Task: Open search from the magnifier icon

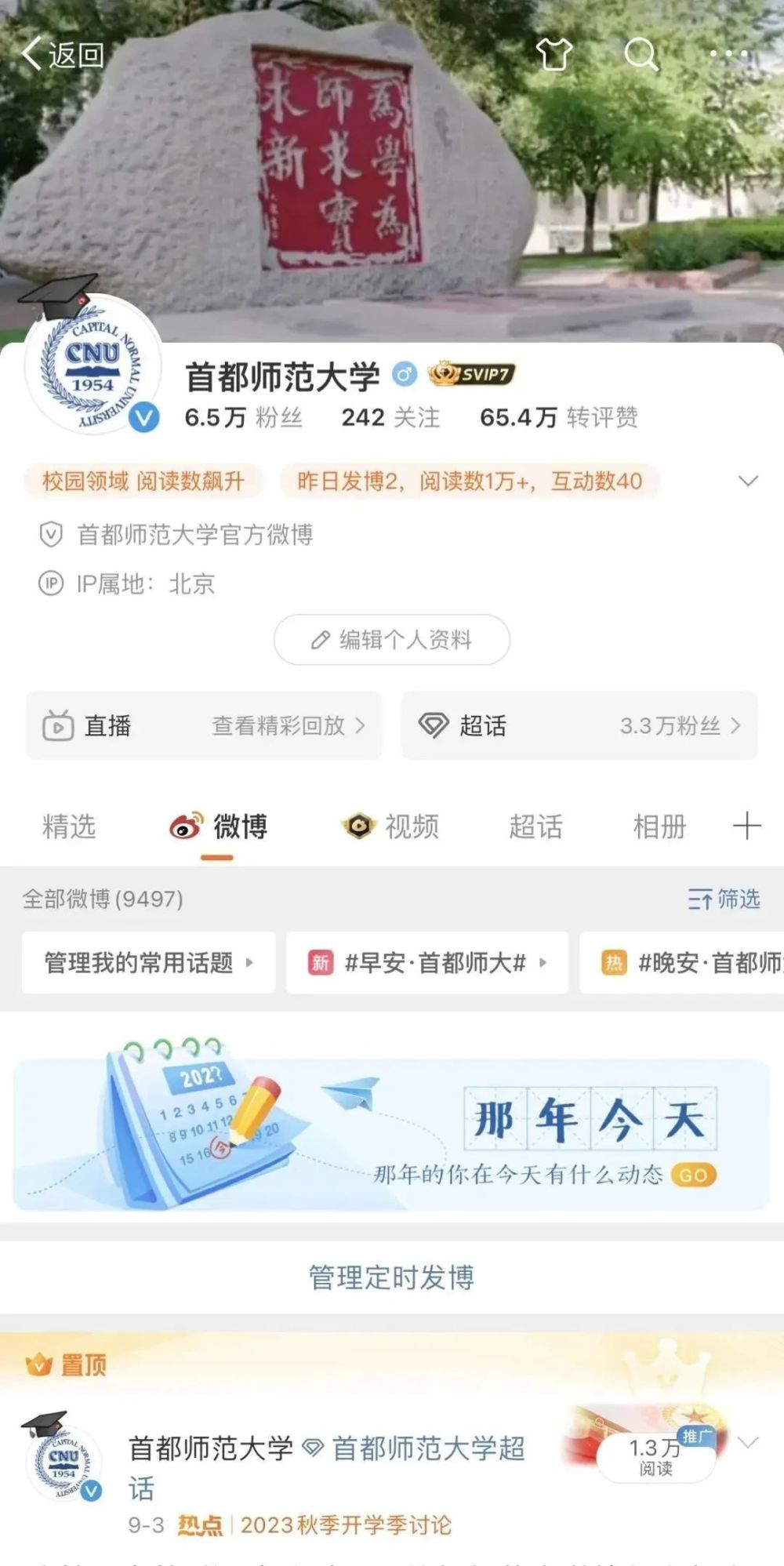Action: (x=641, y=54)
